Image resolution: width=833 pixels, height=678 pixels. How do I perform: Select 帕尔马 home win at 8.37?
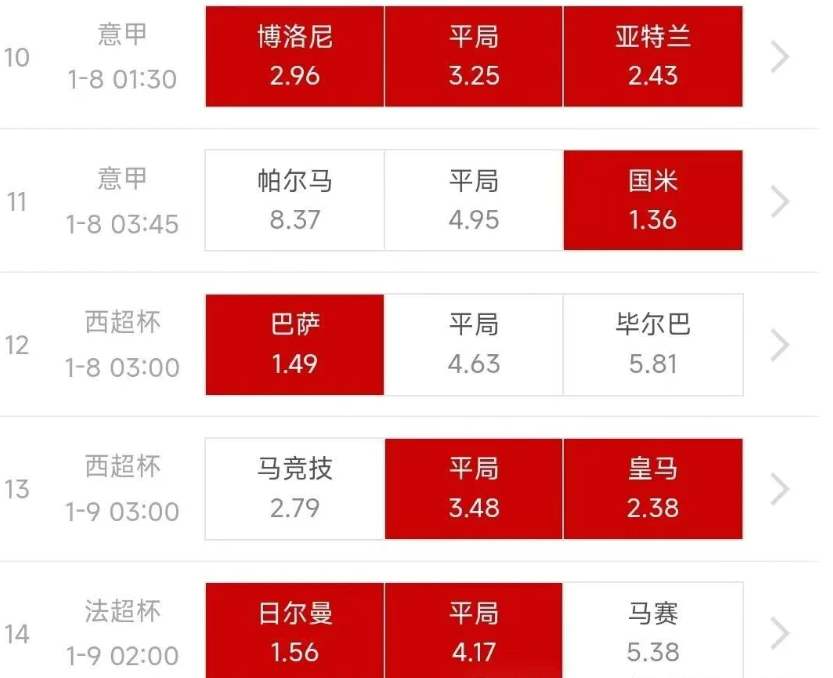click(x=295, y=200)
